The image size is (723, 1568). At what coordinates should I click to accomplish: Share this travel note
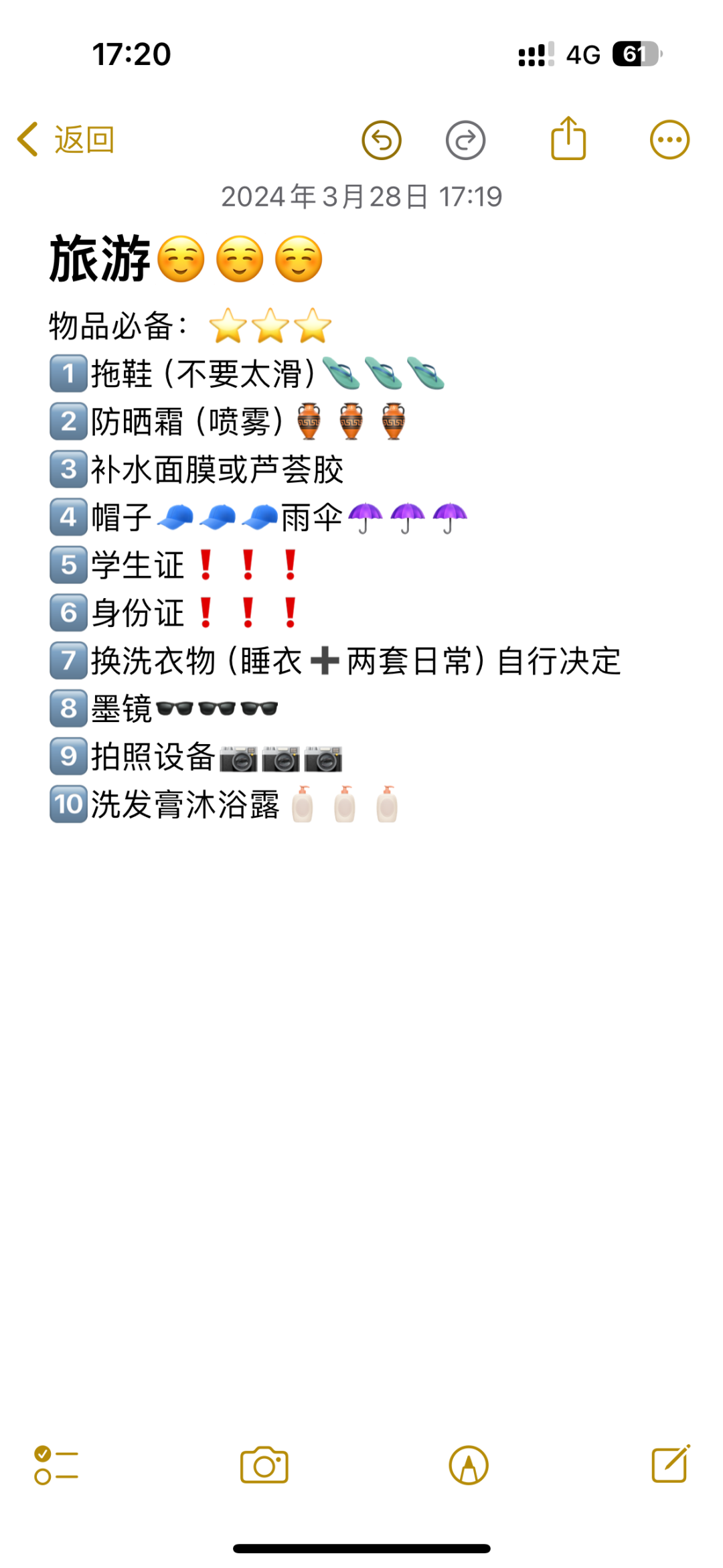[568, 139]
